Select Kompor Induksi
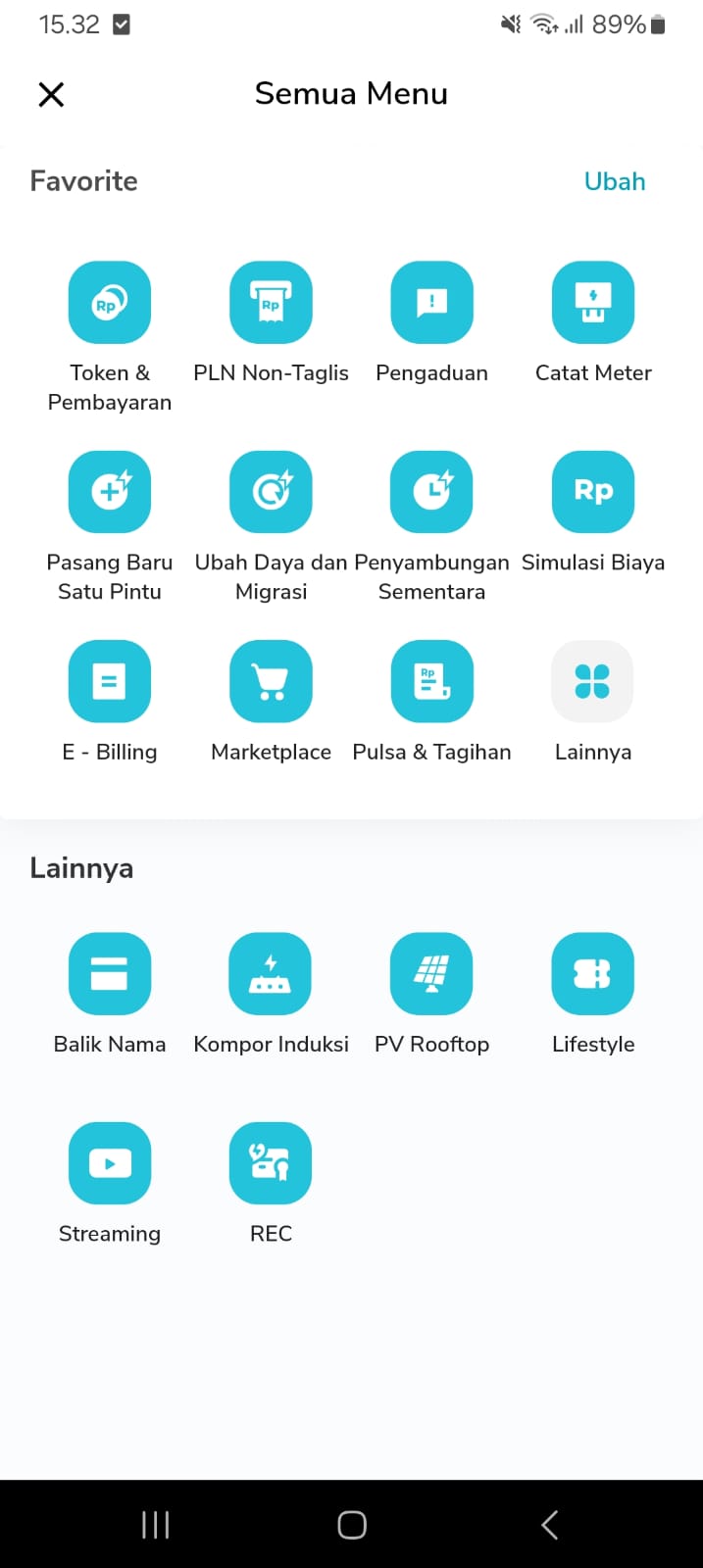This screenshot has height=1568, width=703. click(271, 974)
